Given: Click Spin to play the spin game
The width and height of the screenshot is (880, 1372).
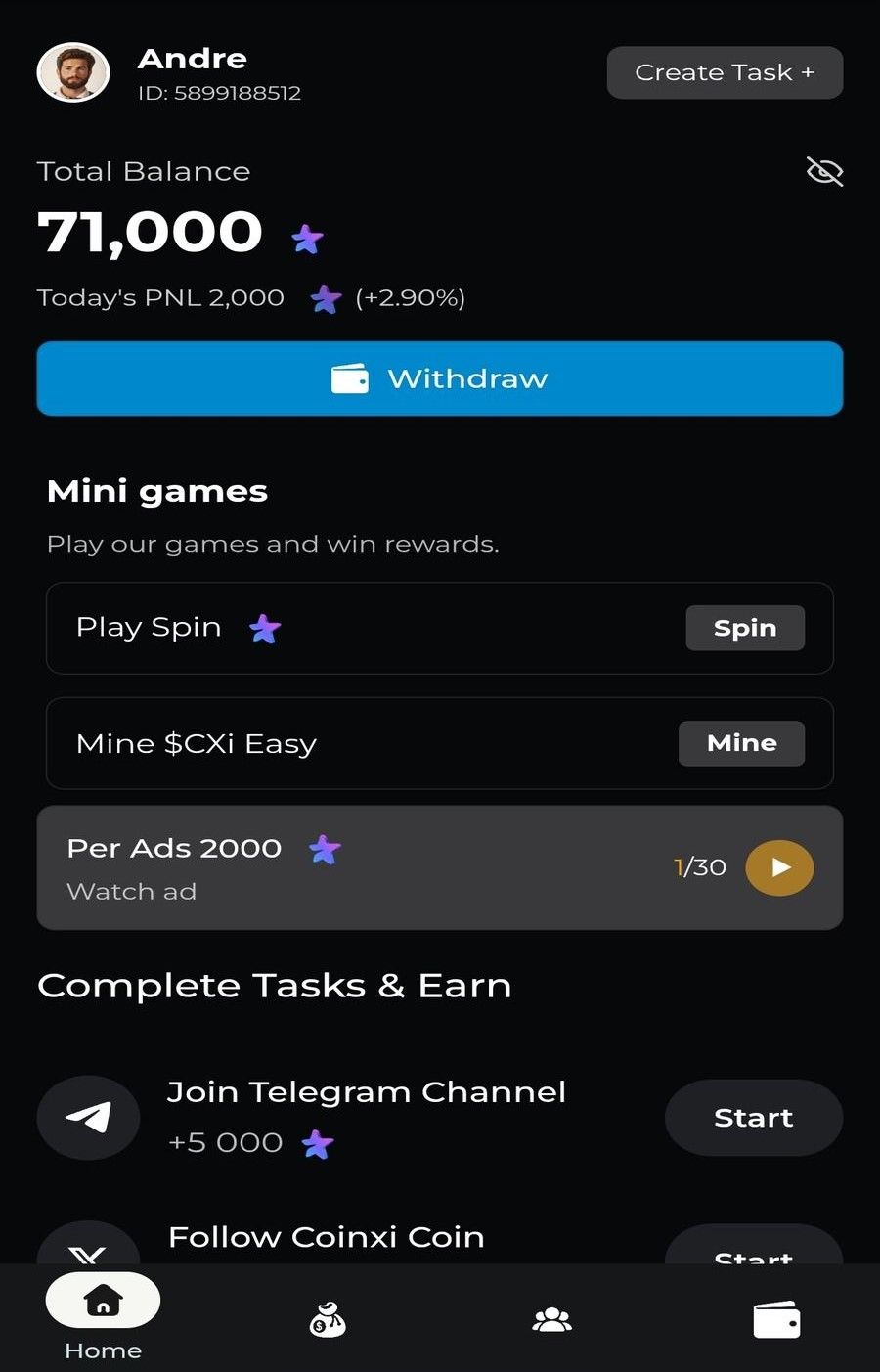Looking at the screenshot, I should pos(744,628).
